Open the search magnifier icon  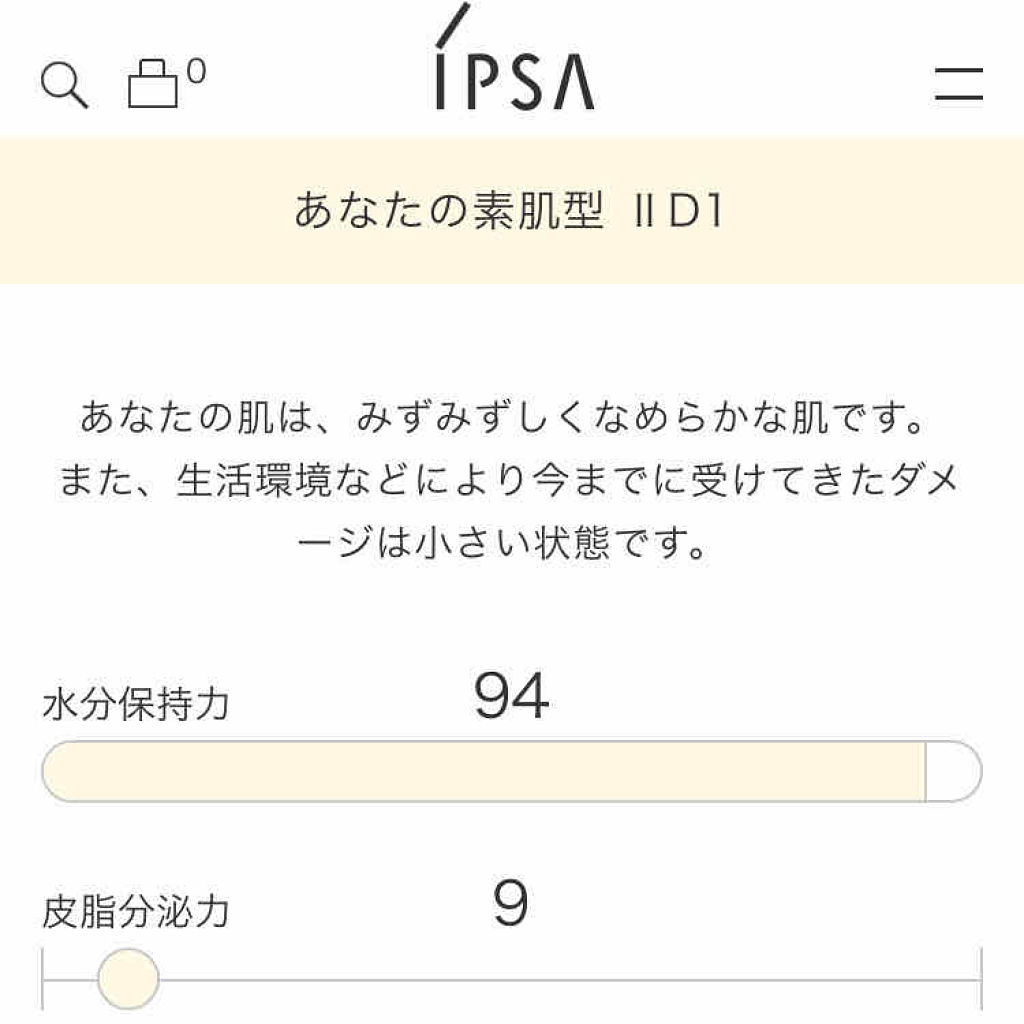pyautogui.click(x=65, y=85)
